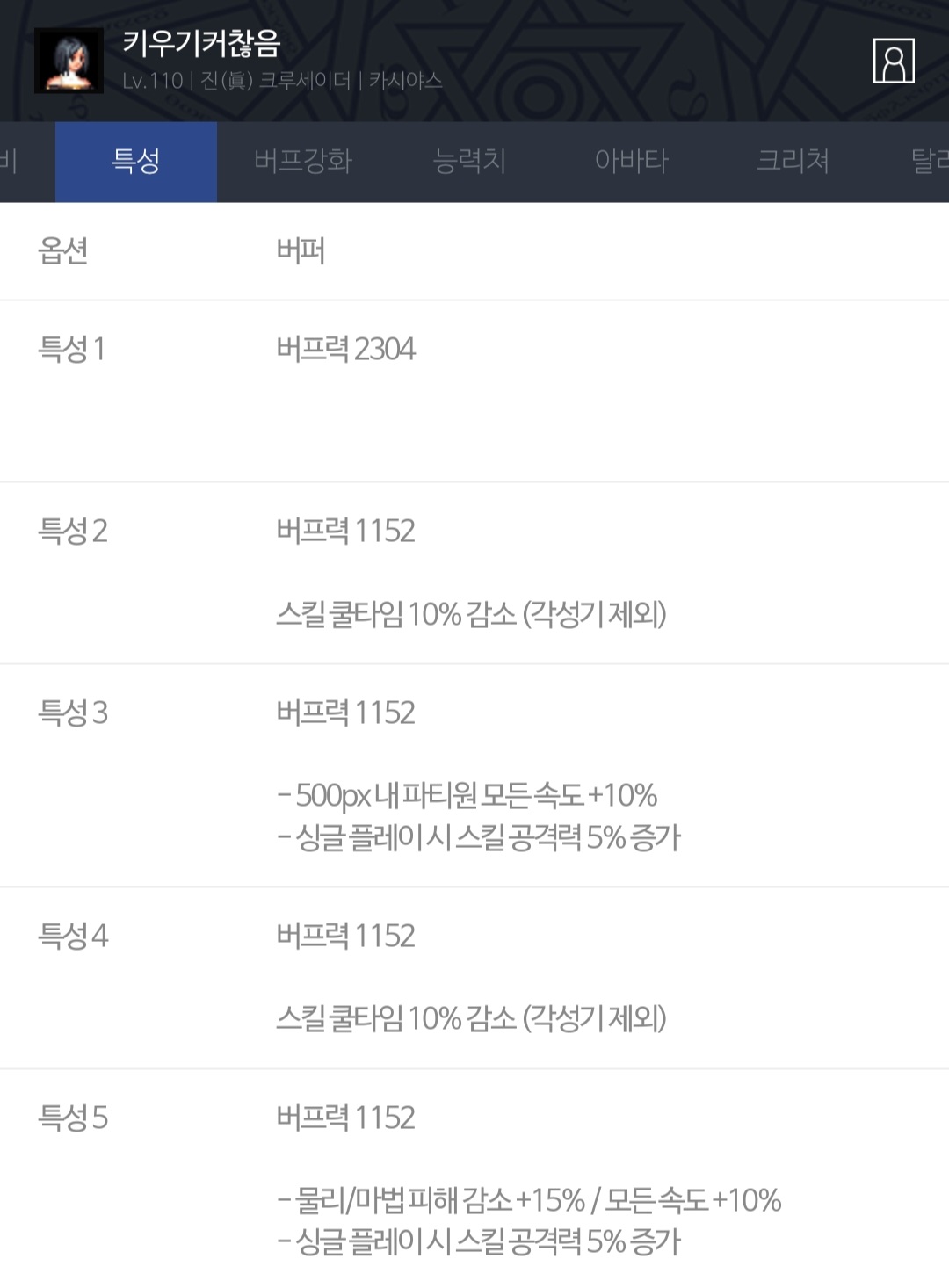Switch to the 버프강화 tab

click(x=303, y=162)
